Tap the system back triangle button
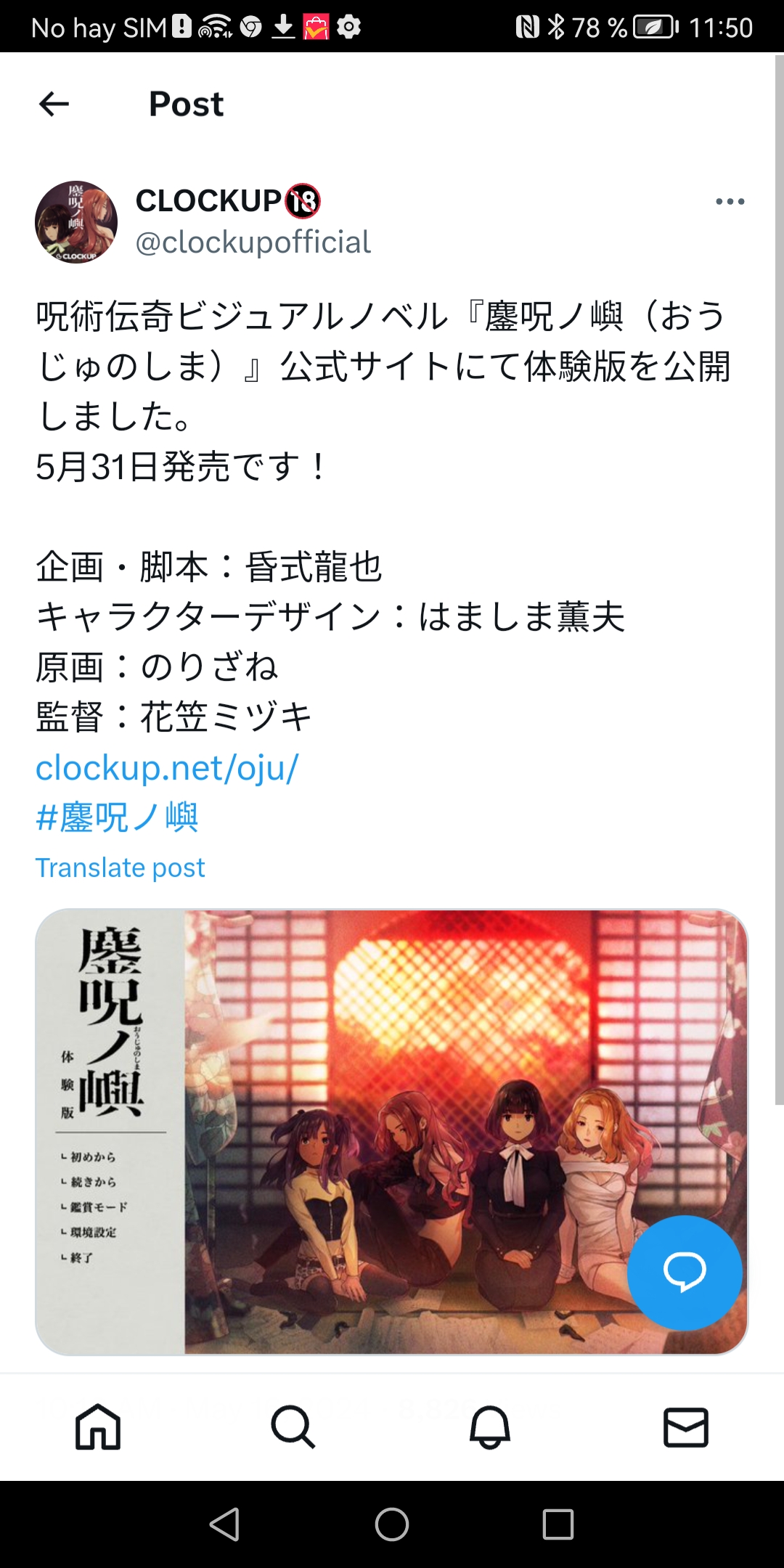The image size is (784, 1568). coord(225,1524)
